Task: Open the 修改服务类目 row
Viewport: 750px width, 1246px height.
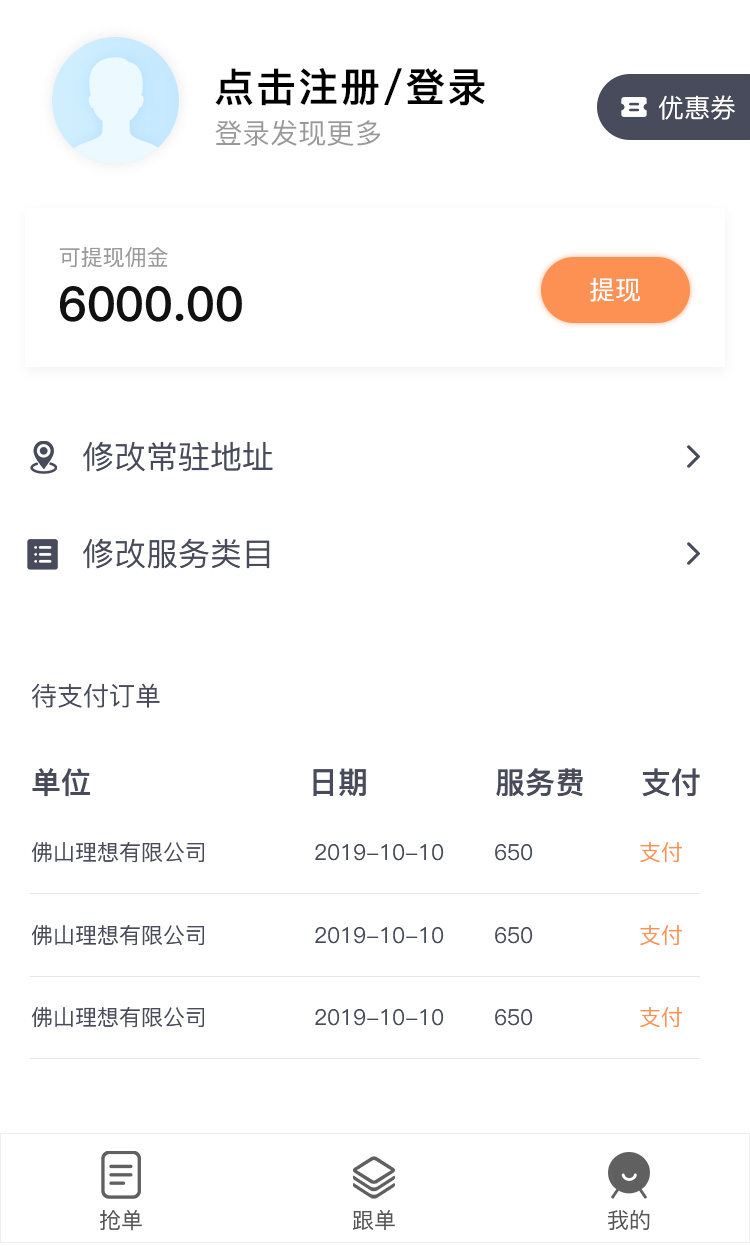Action: 365,554
